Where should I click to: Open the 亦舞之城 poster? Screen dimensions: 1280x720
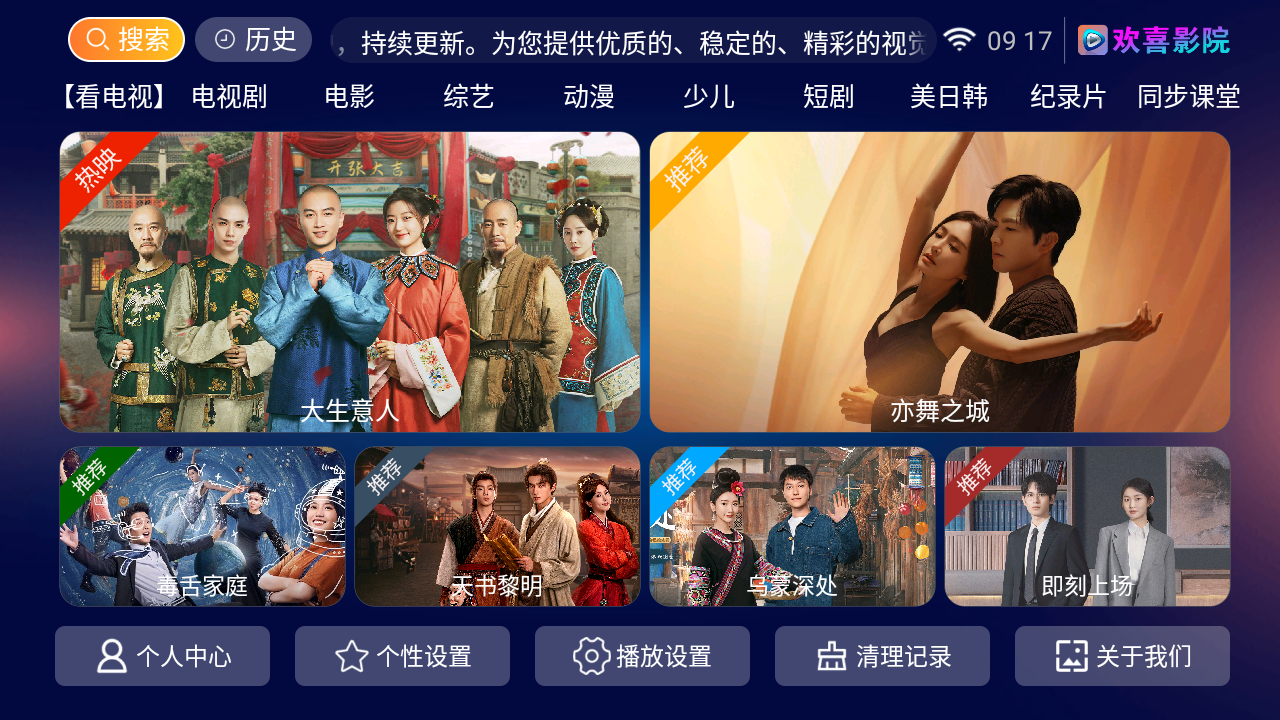coord(939,282)
